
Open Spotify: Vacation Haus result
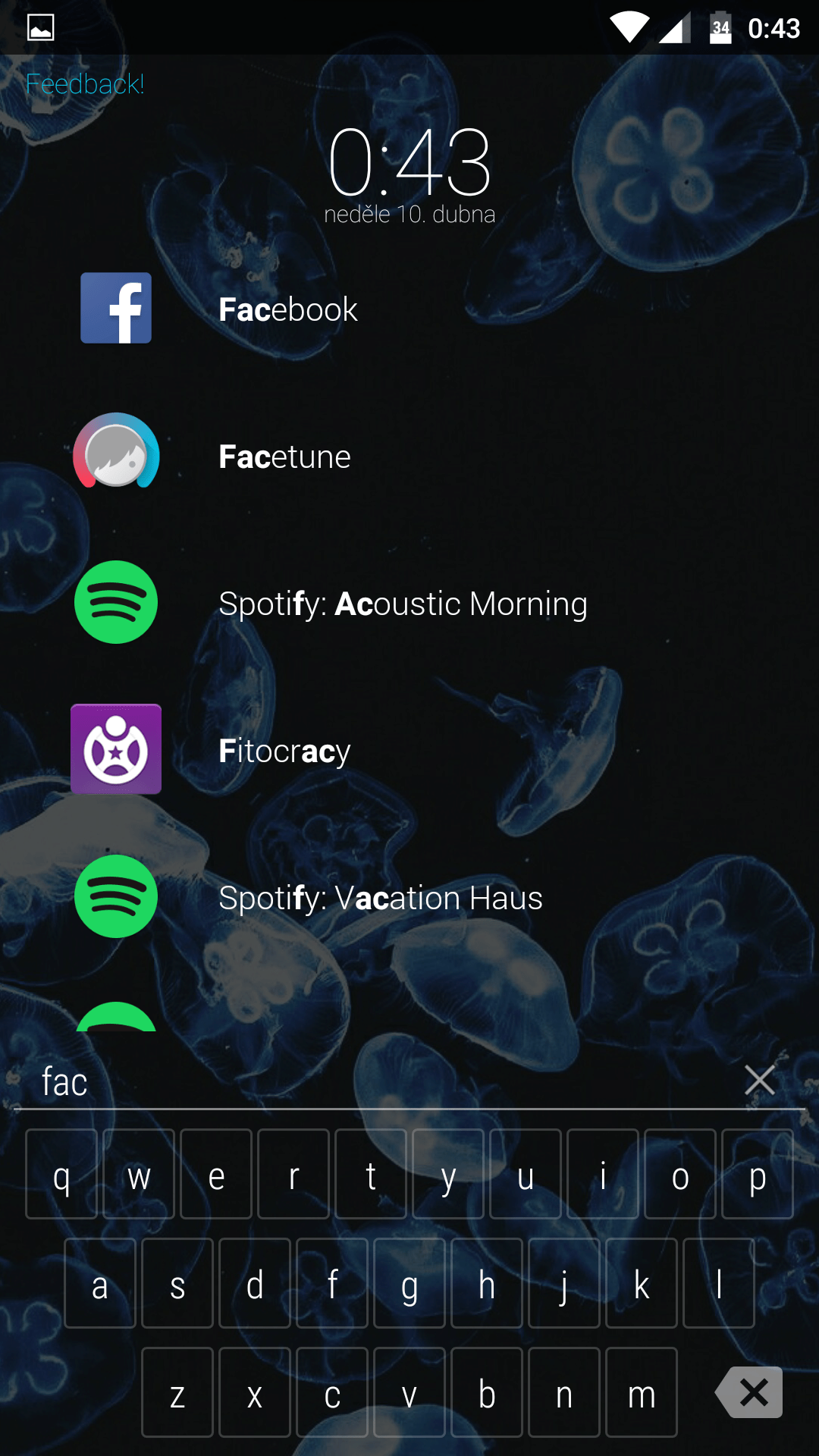point(409,897)
